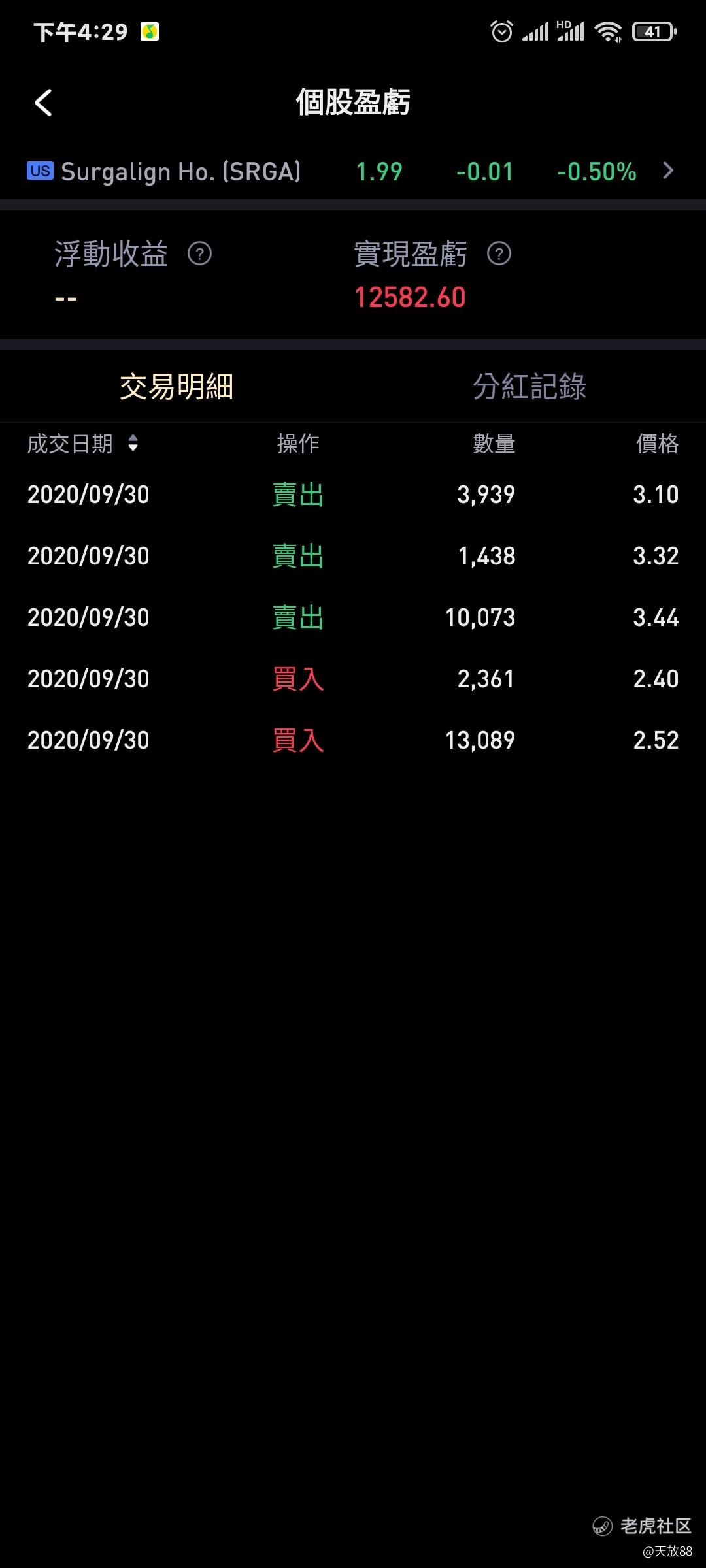Sort by 成交日期

[83, 444]
